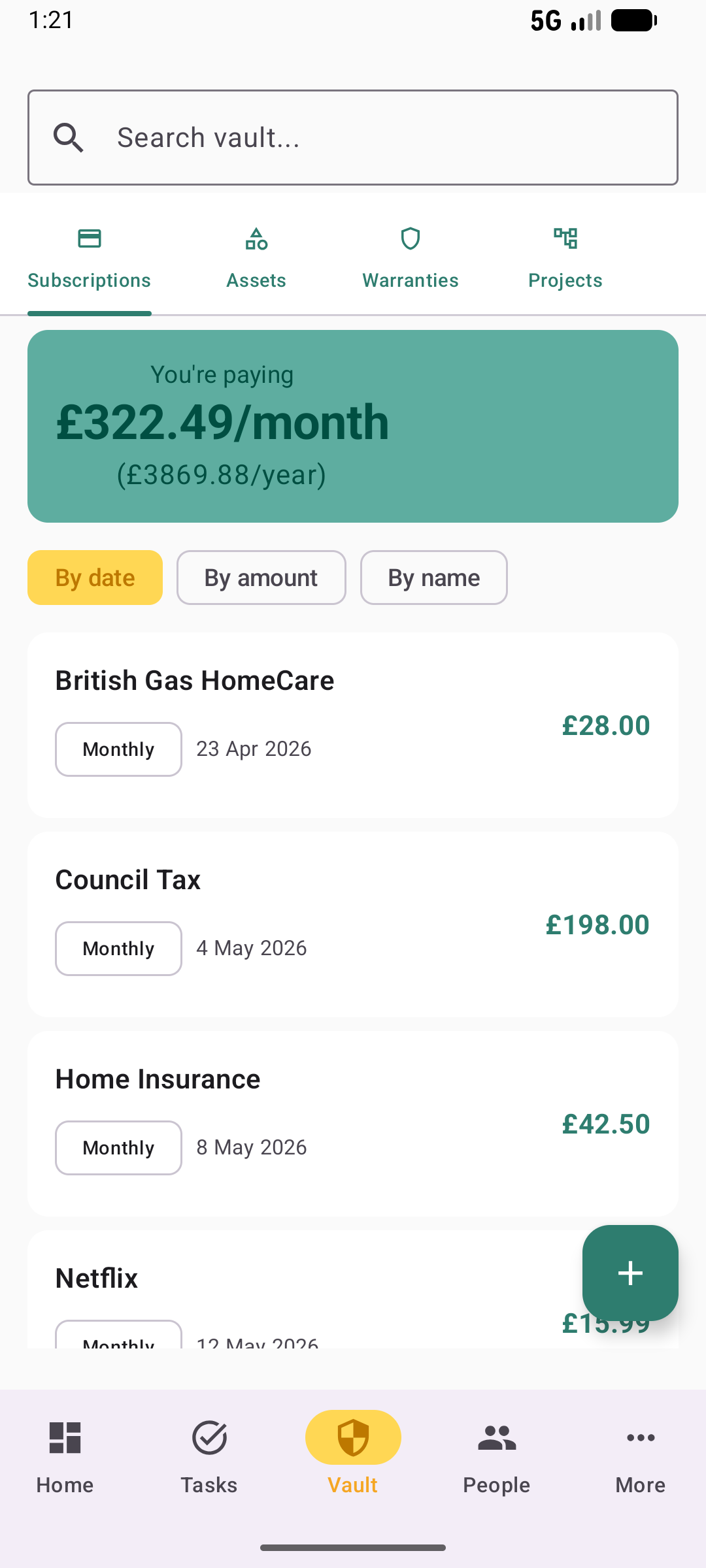Open the People icon in bottom bar

pos(496,1437)
